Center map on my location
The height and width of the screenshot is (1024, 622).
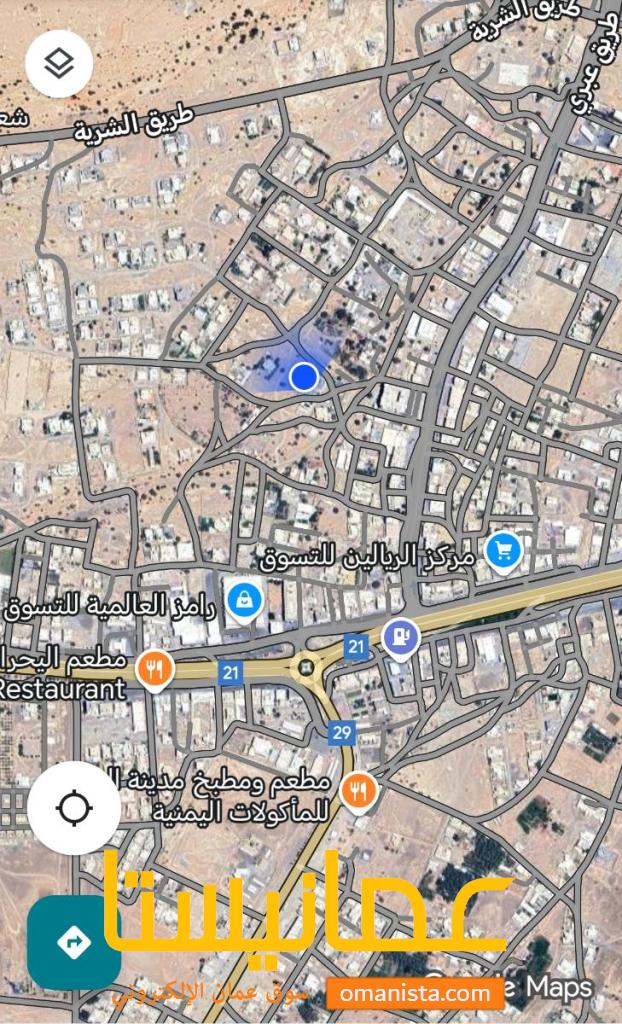[x=74, y=807]
